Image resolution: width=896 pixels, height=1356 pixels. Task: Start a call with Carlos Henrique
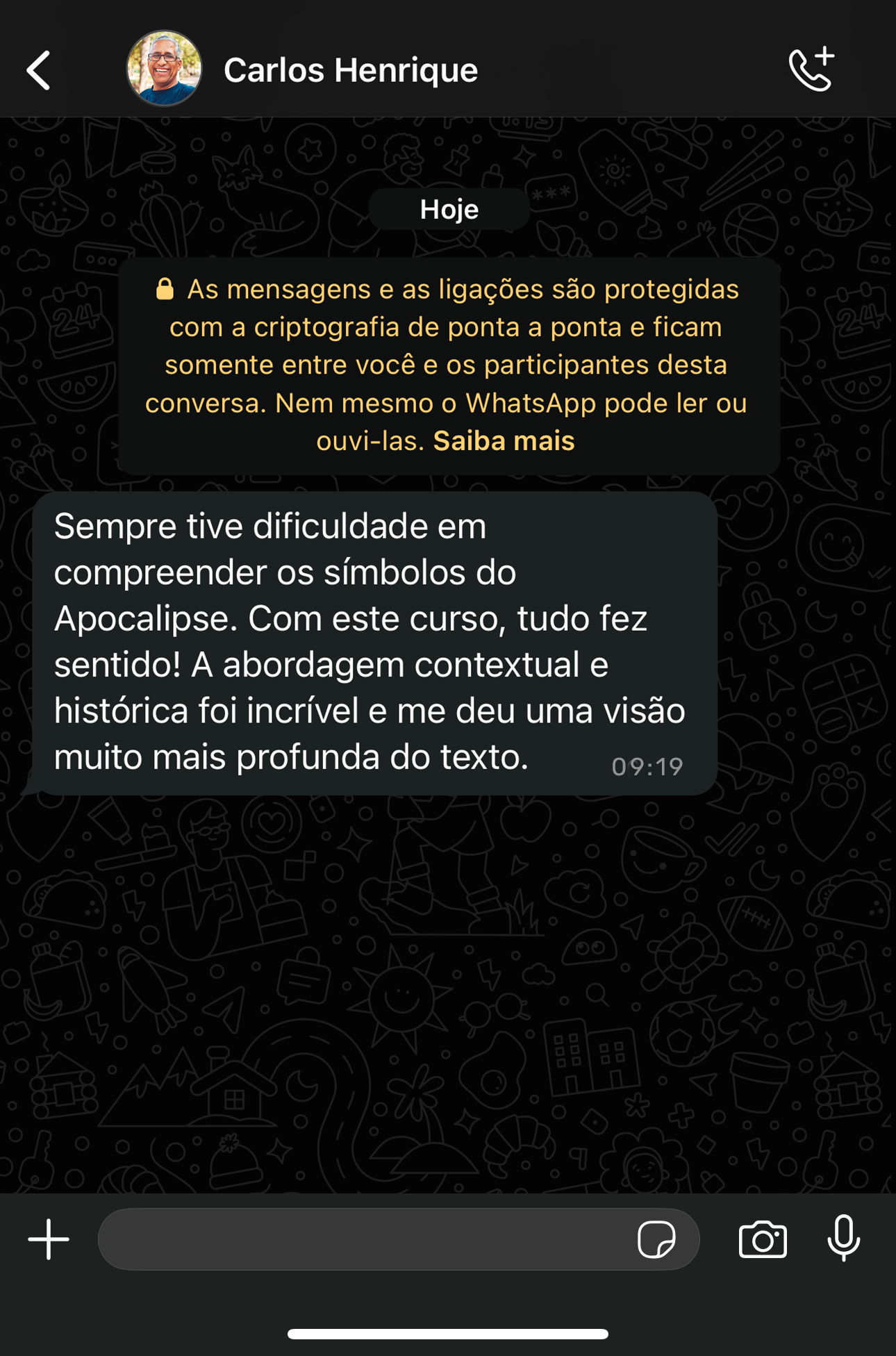click(811, 69)
